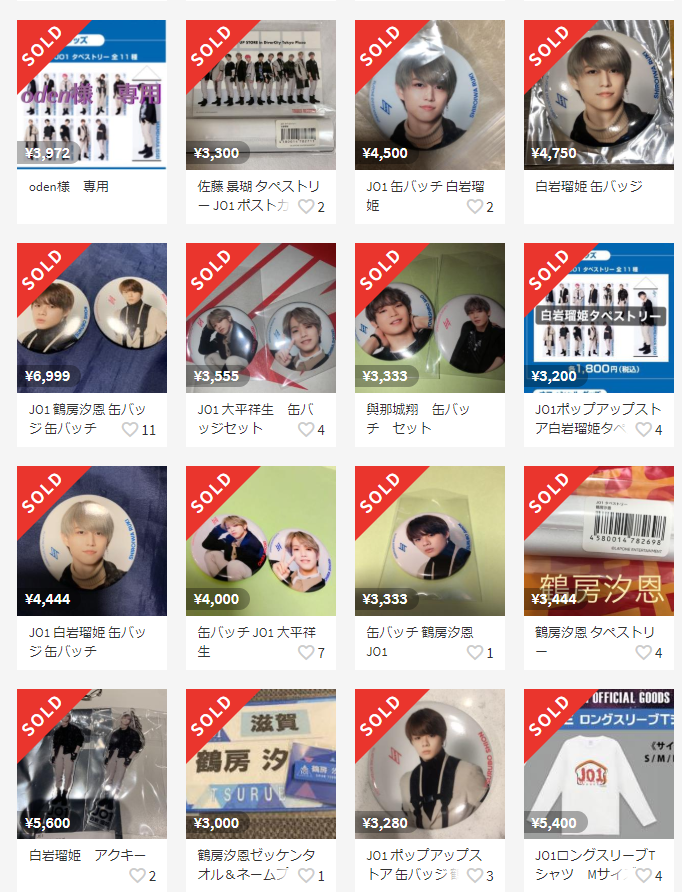Tap the heart on JO1 ポップアップストア 缶バッジ at ¥3,280
Screen dimensions: 682x892
pyautogui.click(x=475, y=876)
